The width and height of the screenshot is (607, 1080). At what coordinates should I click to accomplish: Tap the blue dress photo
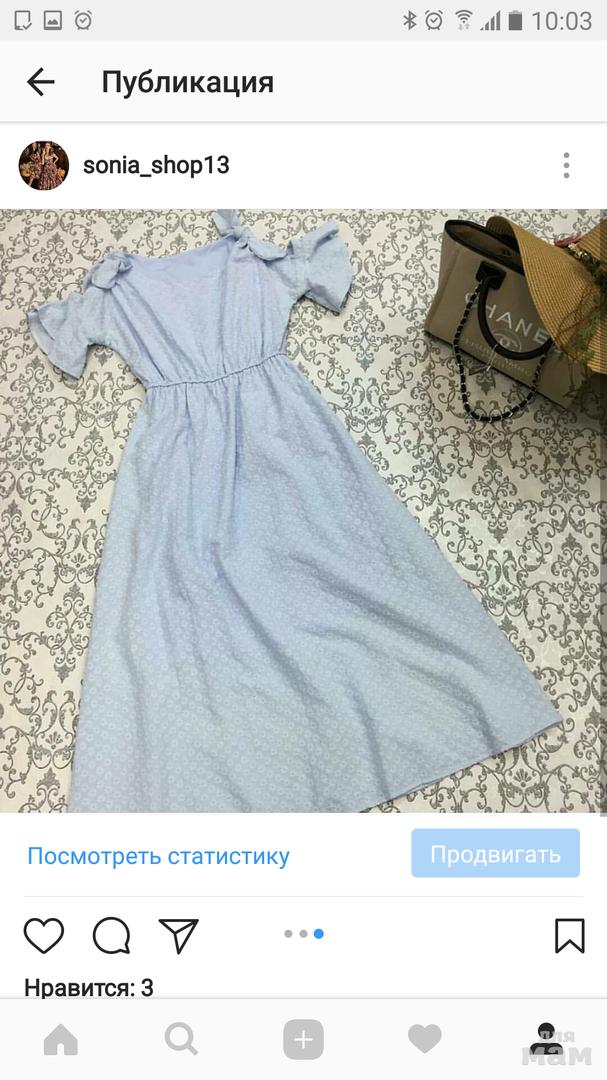303,510
